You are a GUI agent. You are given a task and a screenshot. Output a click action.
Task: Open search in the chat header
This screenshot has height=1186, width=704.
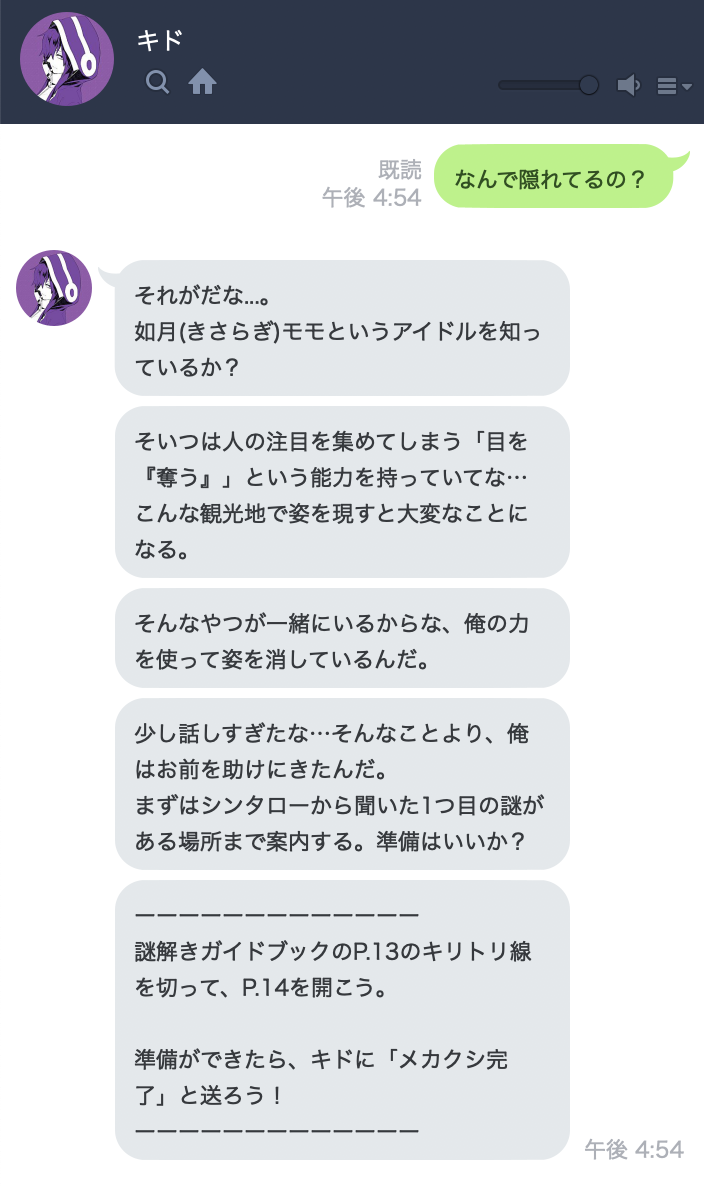coord(157,83)
